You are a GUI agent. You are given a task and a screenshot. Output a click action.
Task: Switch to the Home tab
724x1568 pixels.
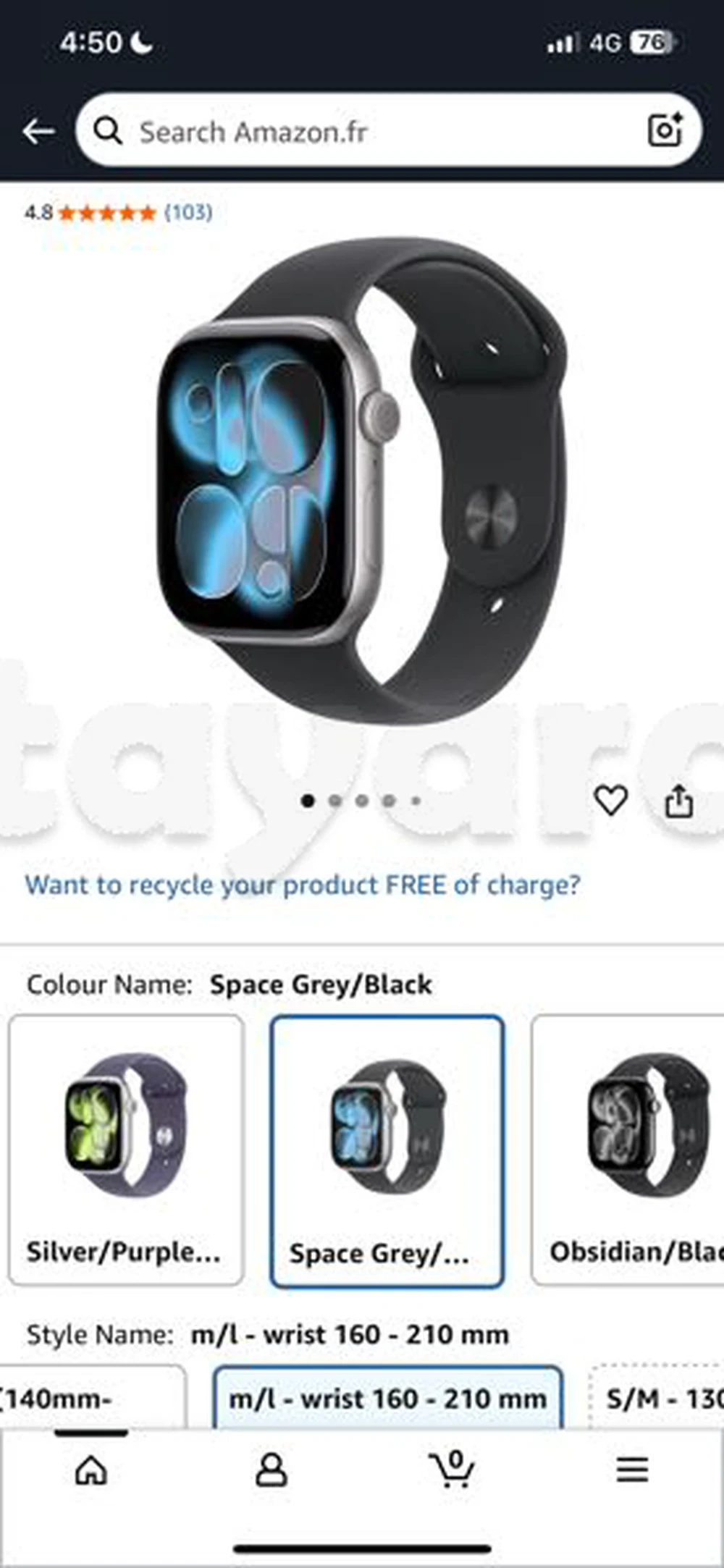(x=91, y=1470)
